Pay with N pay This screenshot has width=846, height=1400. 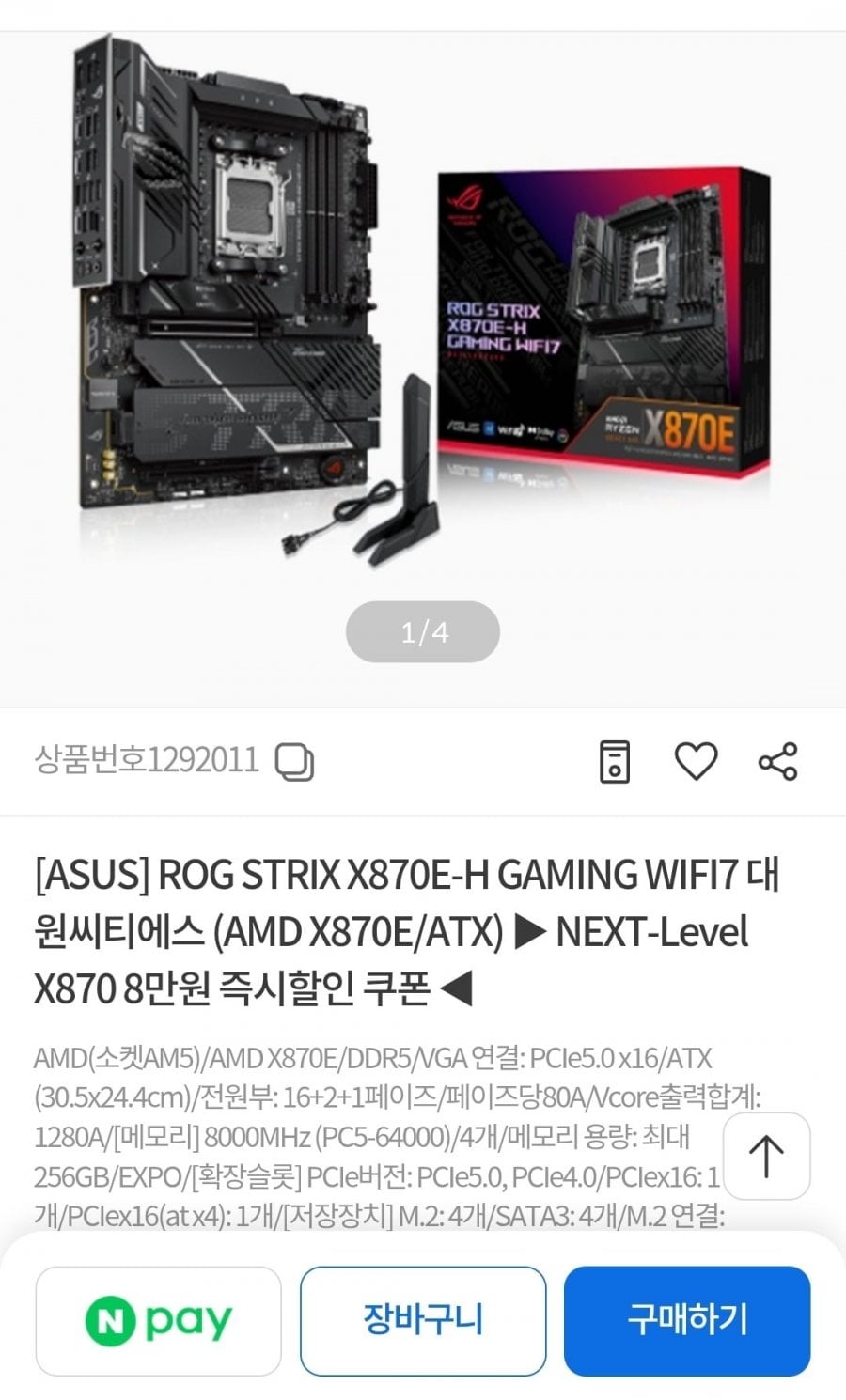coord(159,1321)
